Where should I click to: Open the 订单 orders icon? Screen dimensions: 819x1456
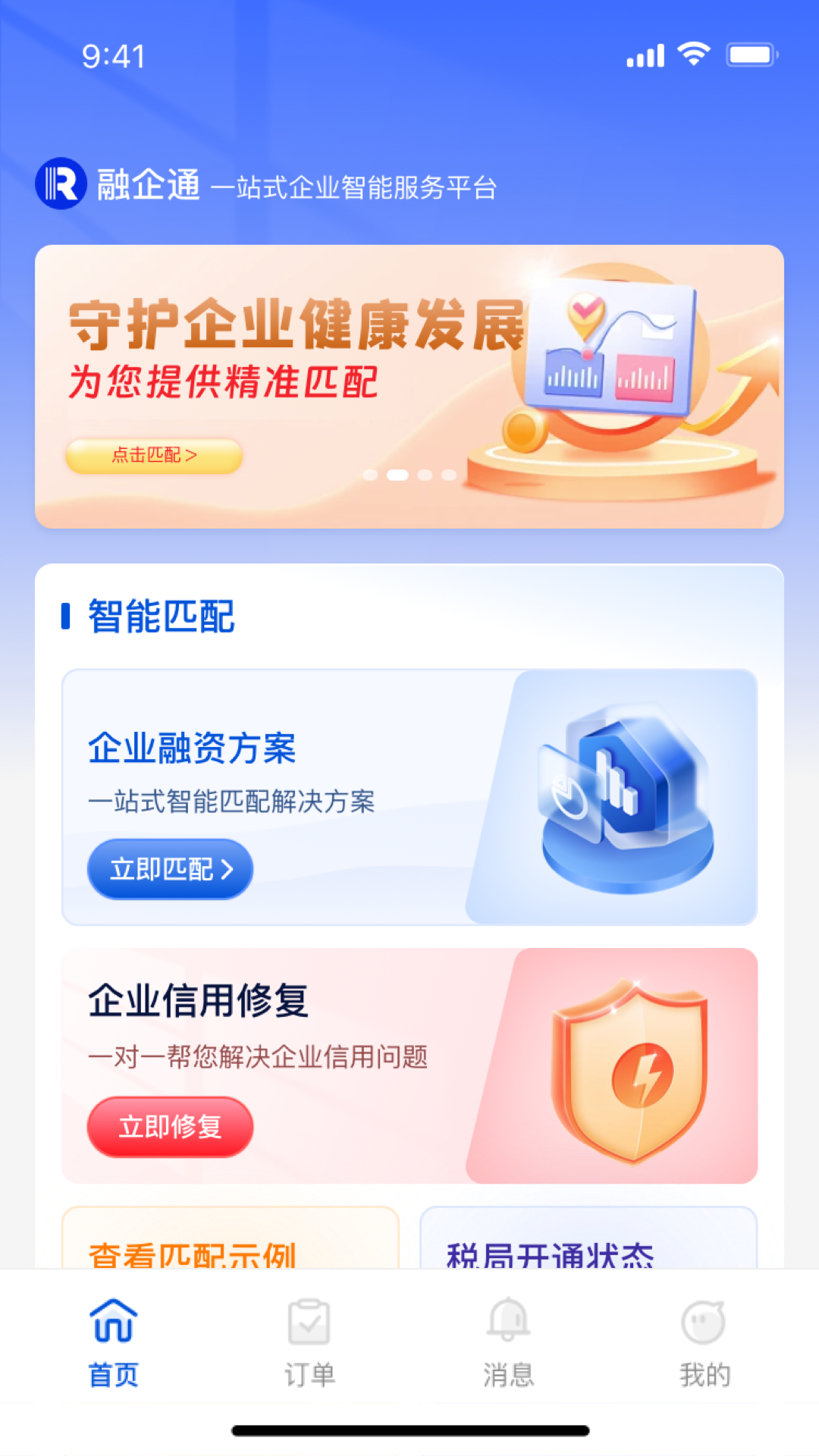pos(309,1321)
